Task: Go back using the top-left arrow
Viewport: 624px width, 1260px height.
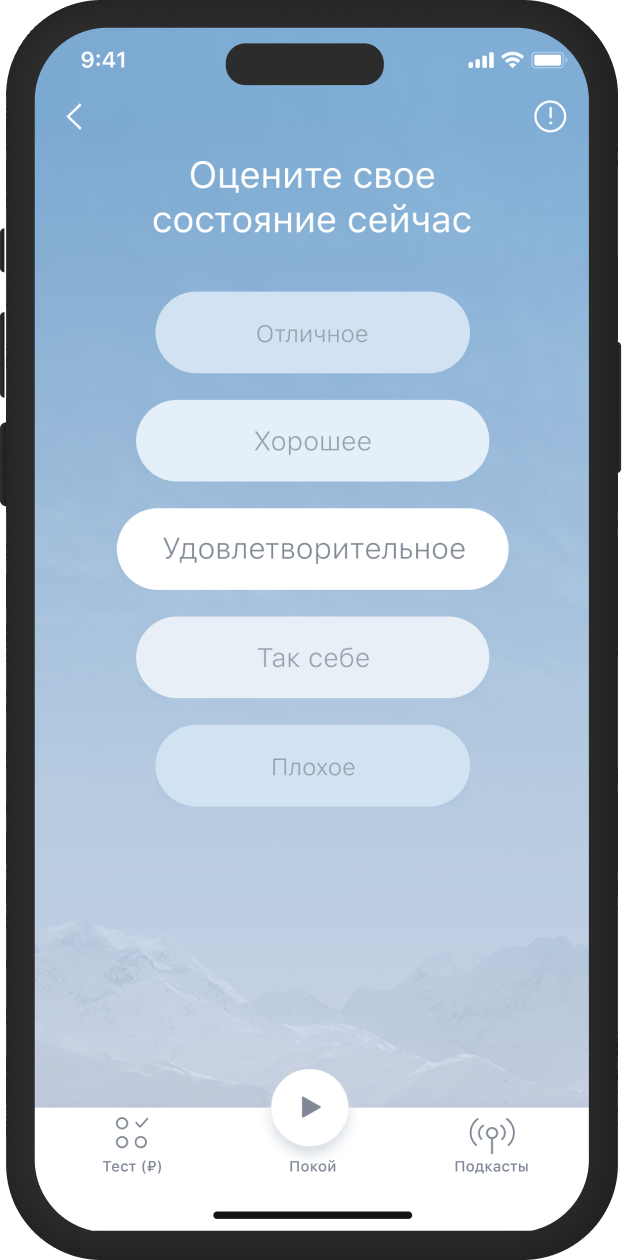Action: (74, 117)
